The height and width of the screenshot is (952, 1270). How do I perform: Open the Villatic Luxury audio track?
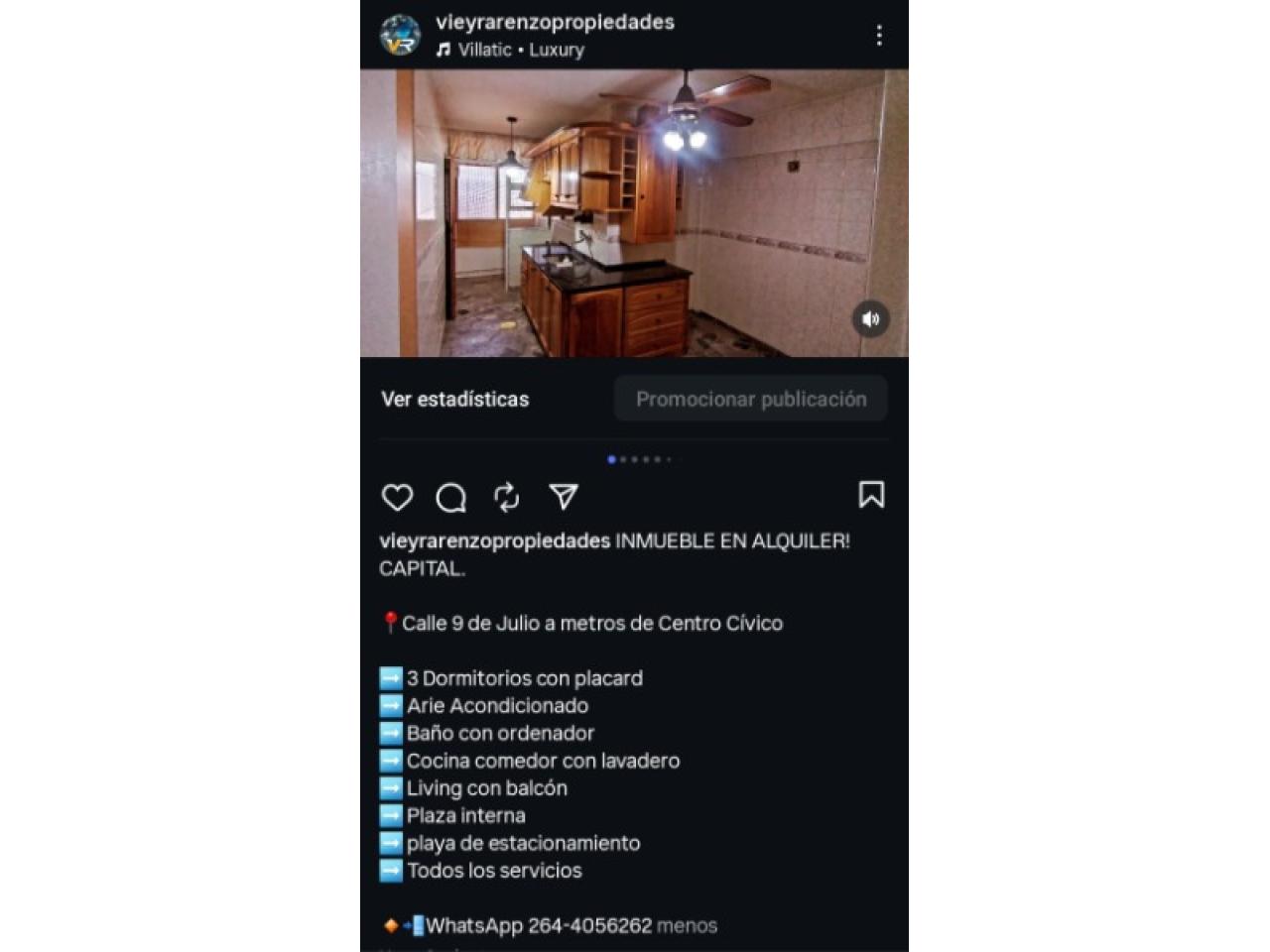click(520, 50)
